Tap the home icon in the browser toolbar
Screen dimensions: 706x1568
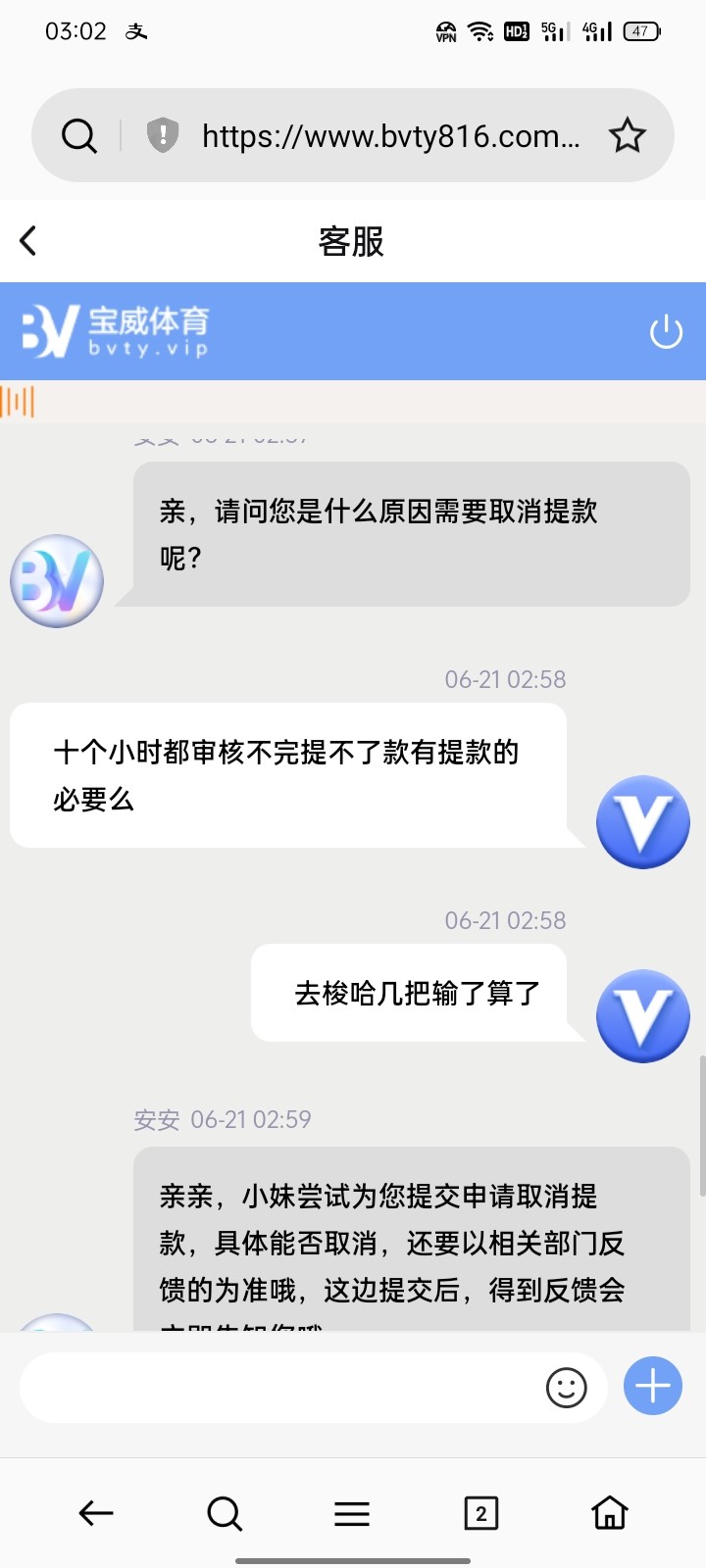coord(609,1512)
